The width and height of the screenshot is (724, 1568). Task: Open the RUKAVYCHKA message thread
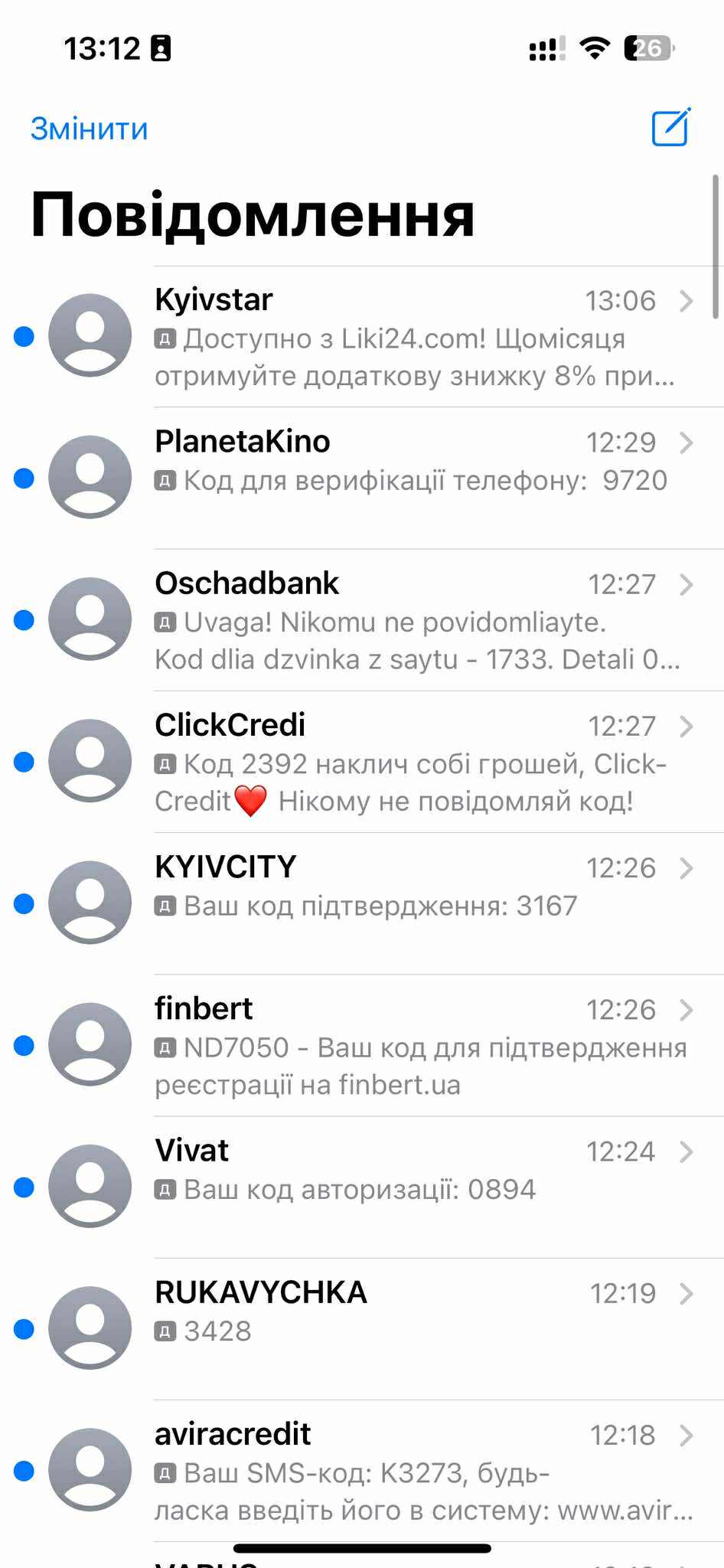tap(413, 1328)
